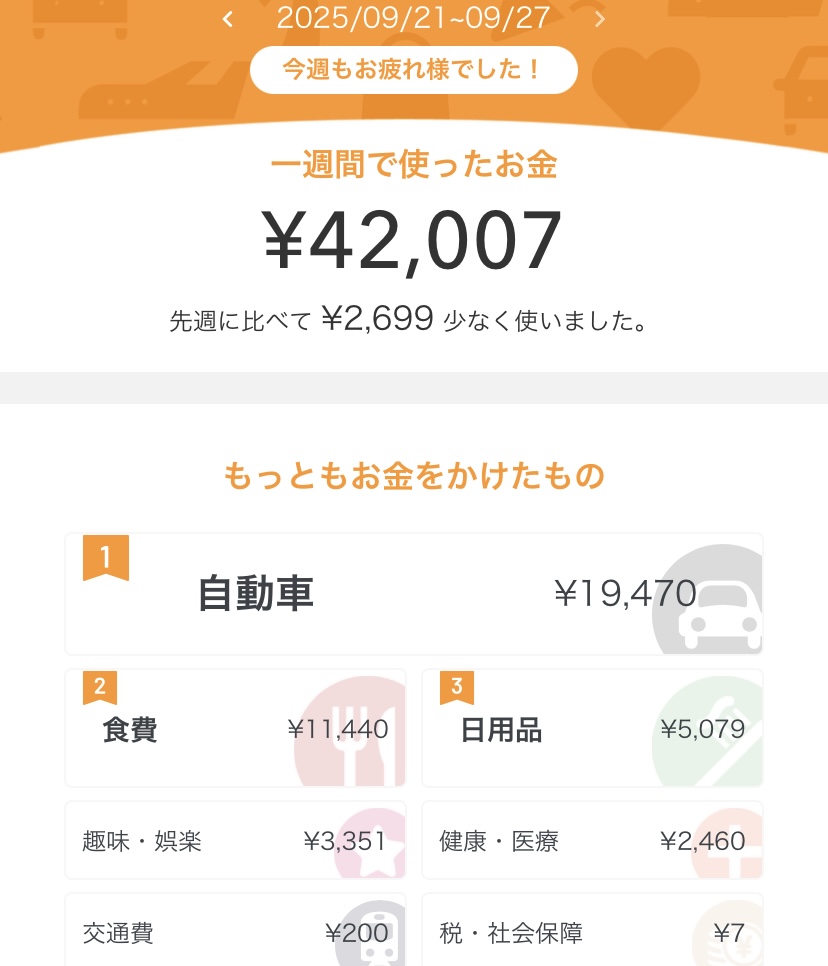Open the 食費 category card

click(x=235, y=729)
